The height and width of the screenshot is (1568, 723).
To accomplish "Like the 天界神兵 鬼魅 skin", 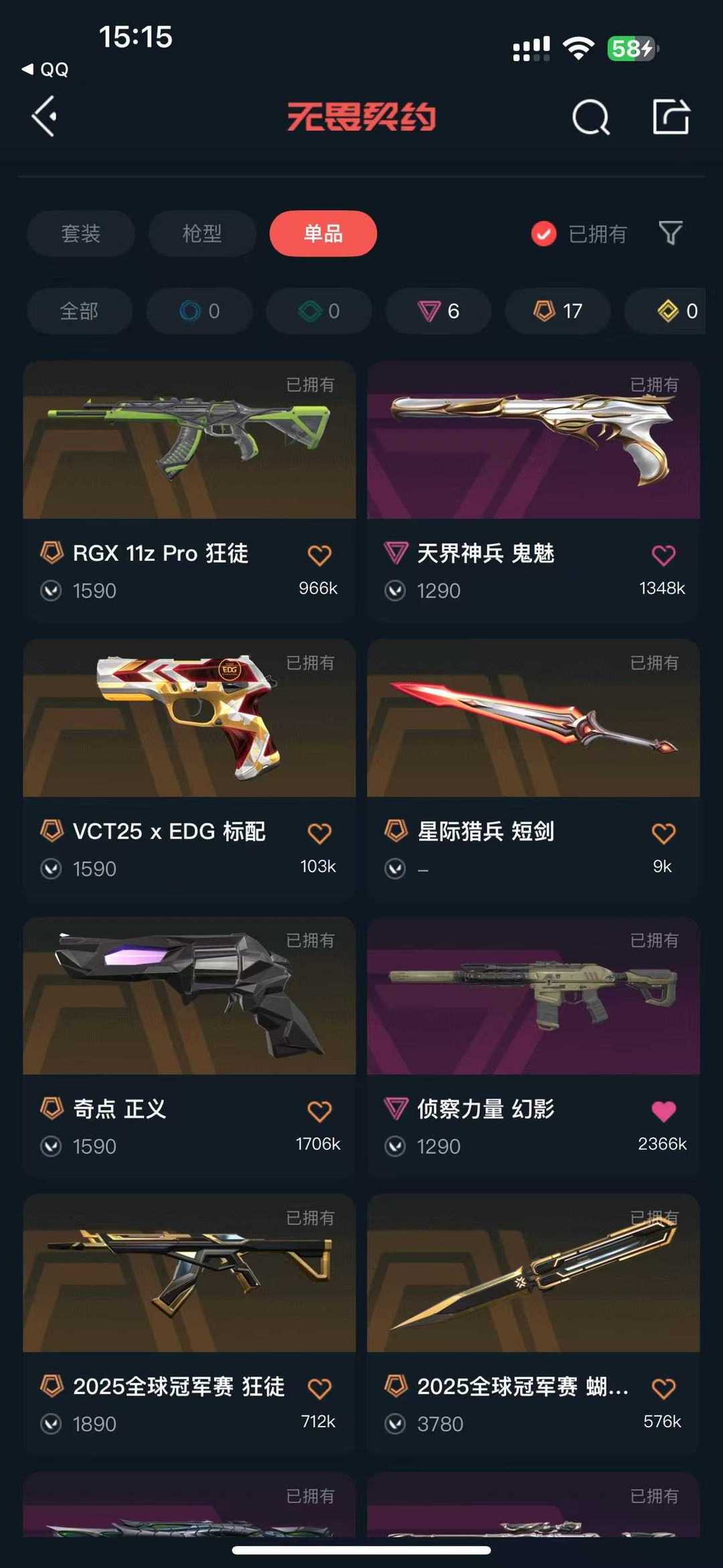I will 663,555.
